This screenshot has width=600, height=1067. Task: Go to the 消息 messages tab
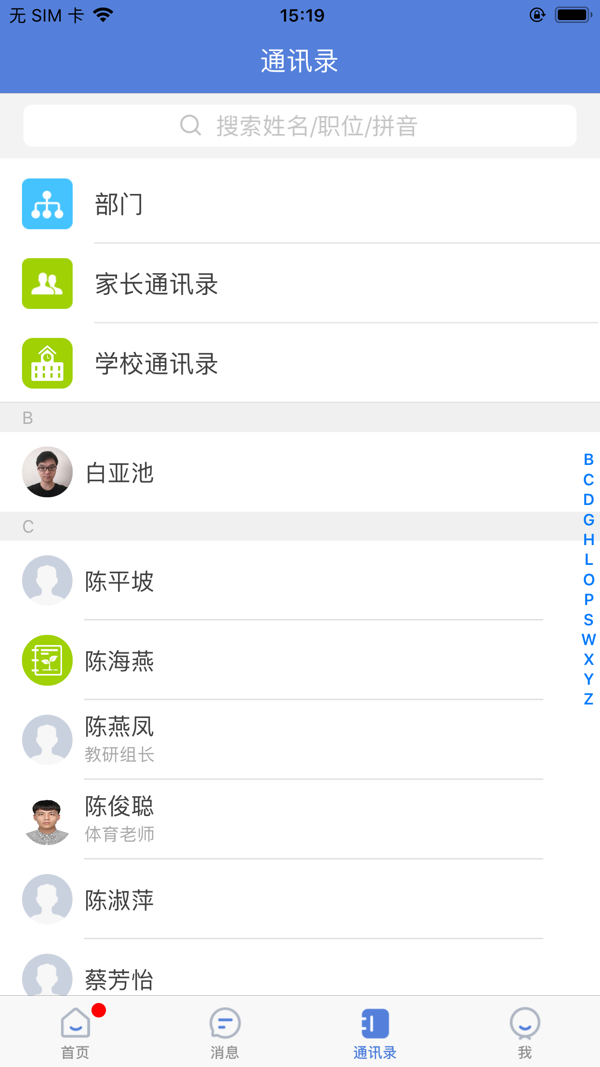coord(225,1032)
